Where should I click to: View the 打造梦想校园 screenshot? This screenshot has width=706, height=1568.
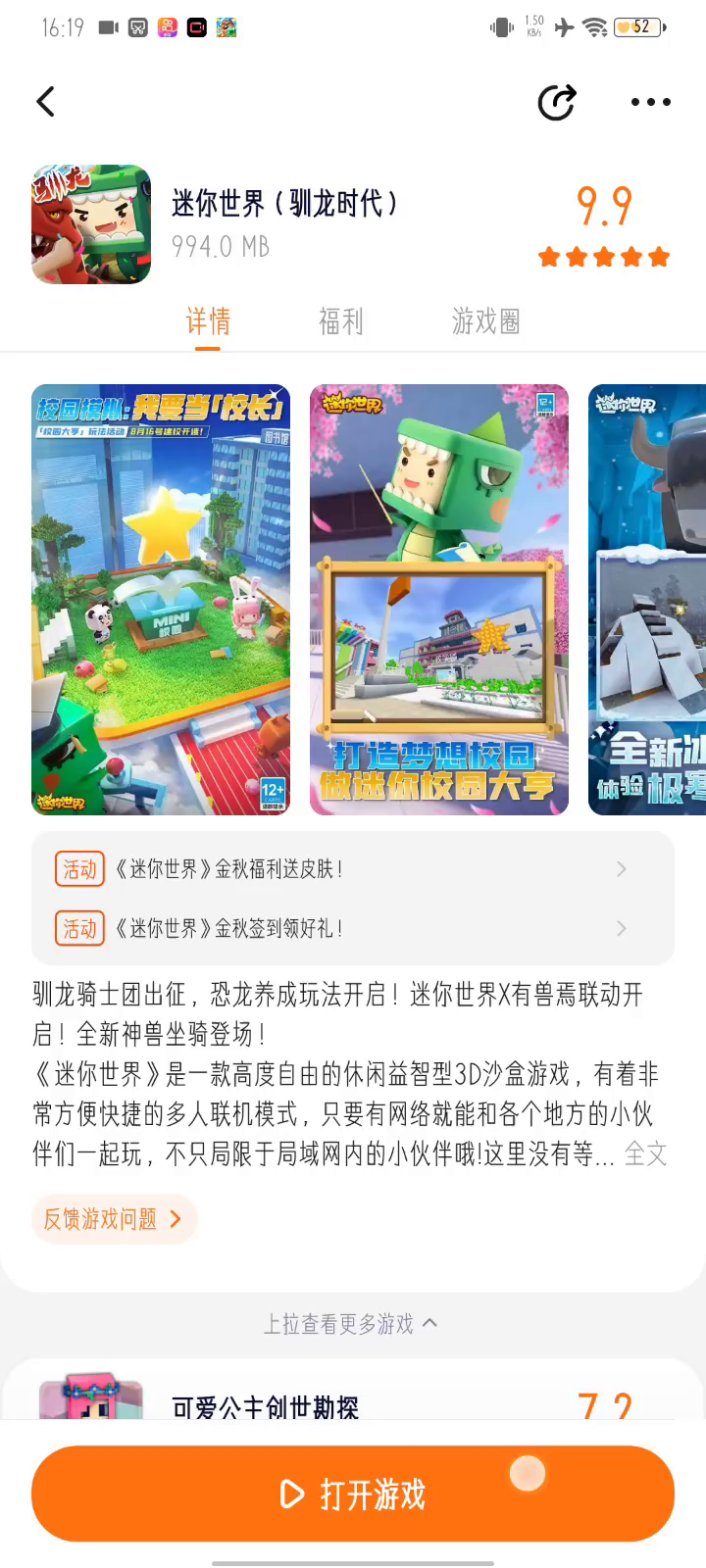click(x=439, y=599)
